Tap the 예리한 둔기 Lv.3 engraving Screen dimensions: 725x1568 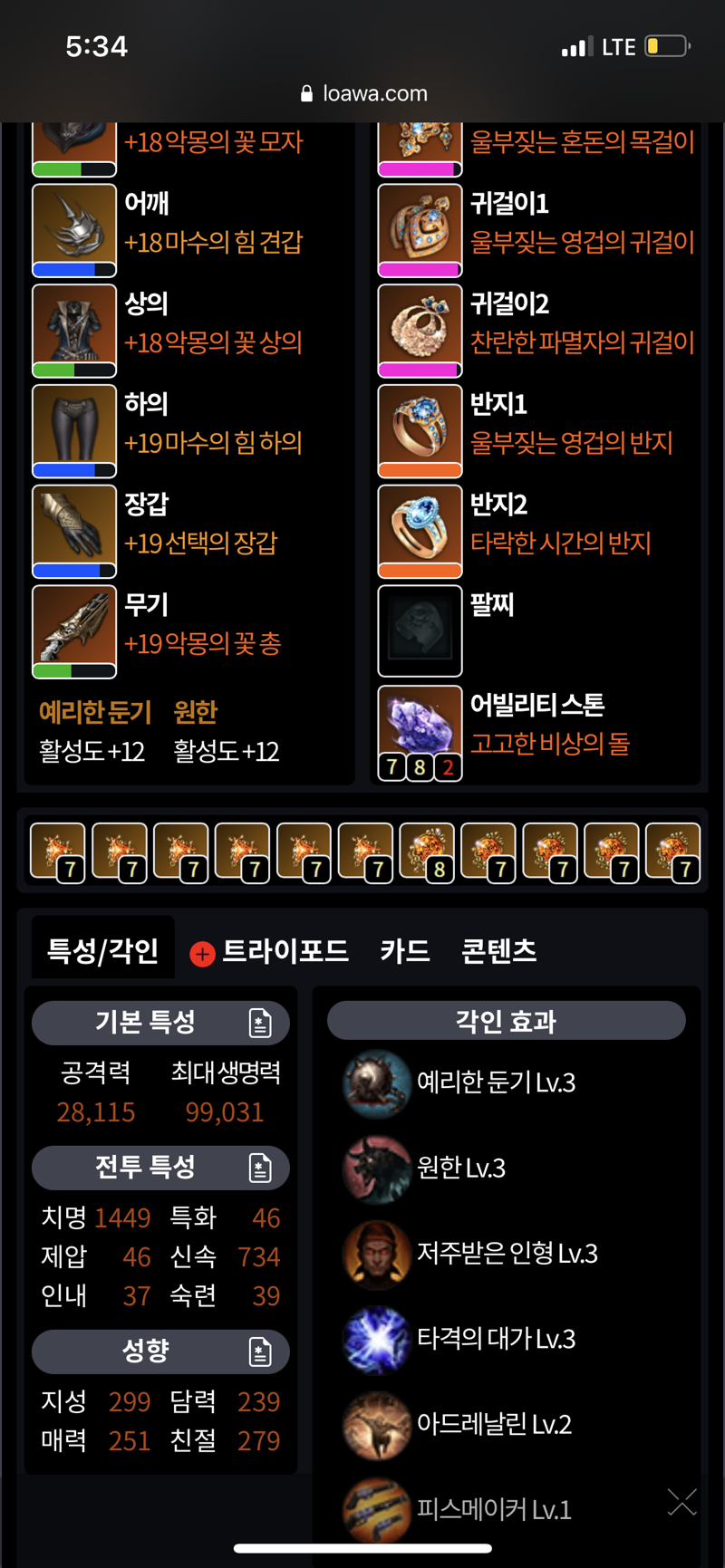[495, 1082]
